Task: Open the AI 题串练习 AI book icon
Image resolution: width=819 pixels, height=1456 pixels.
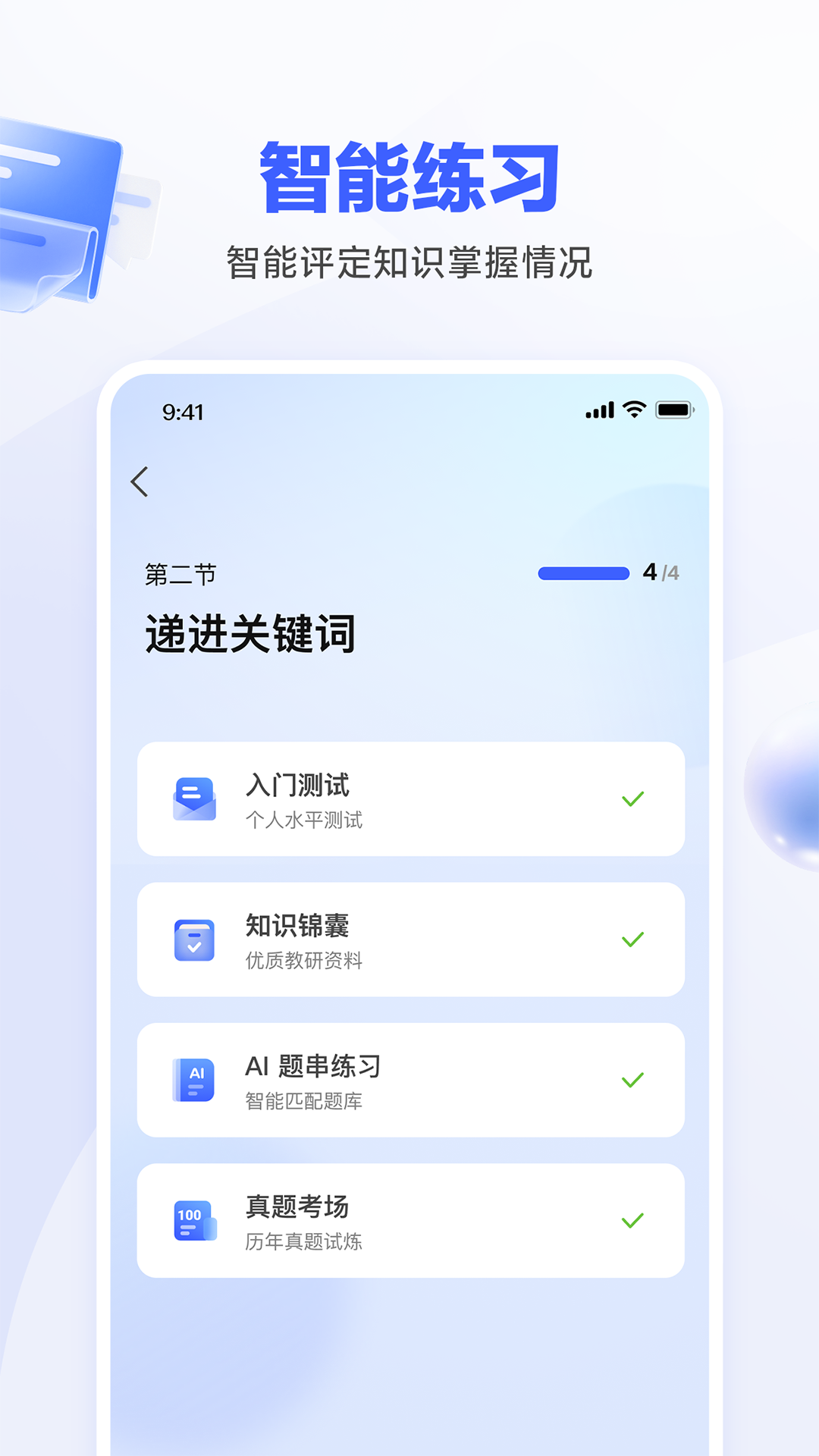Action: (194, 1080)
